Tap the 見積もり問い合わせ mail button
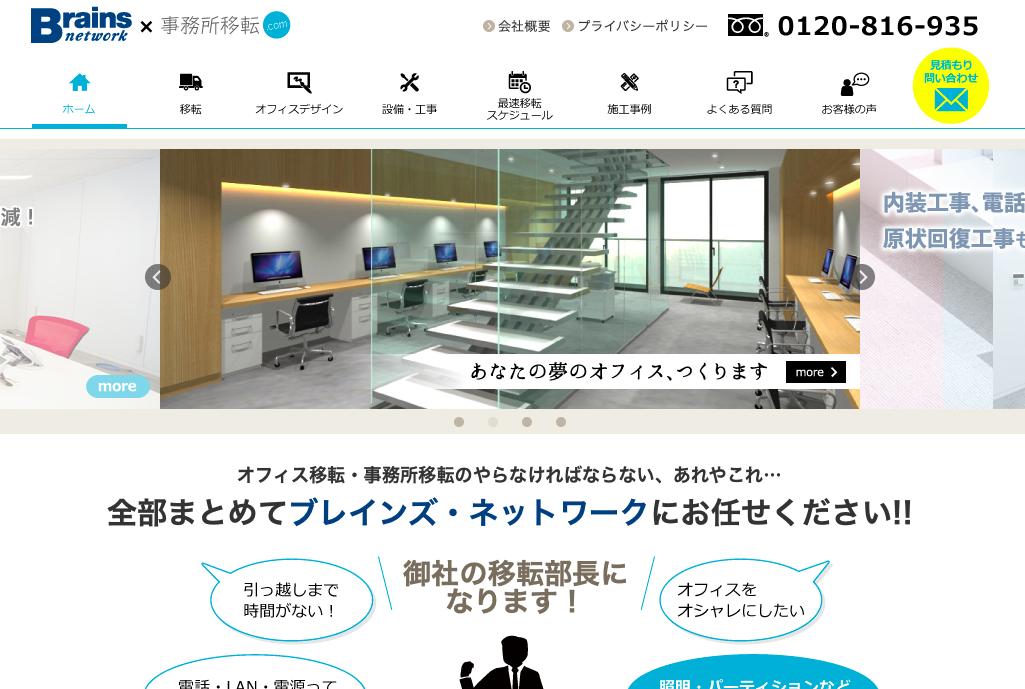This screenshot has width=1025, height=689. coord(951,86)
